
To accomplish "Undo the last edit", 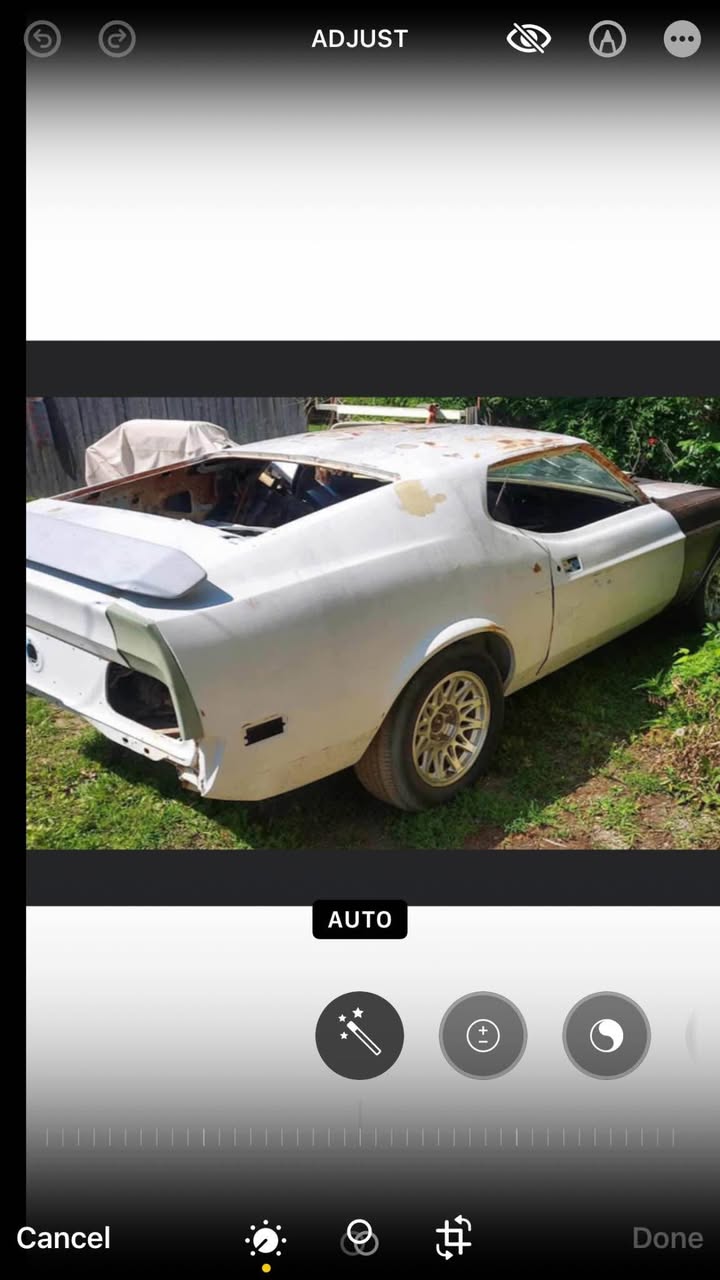I will pyautogui.click(x=42, y=39).
